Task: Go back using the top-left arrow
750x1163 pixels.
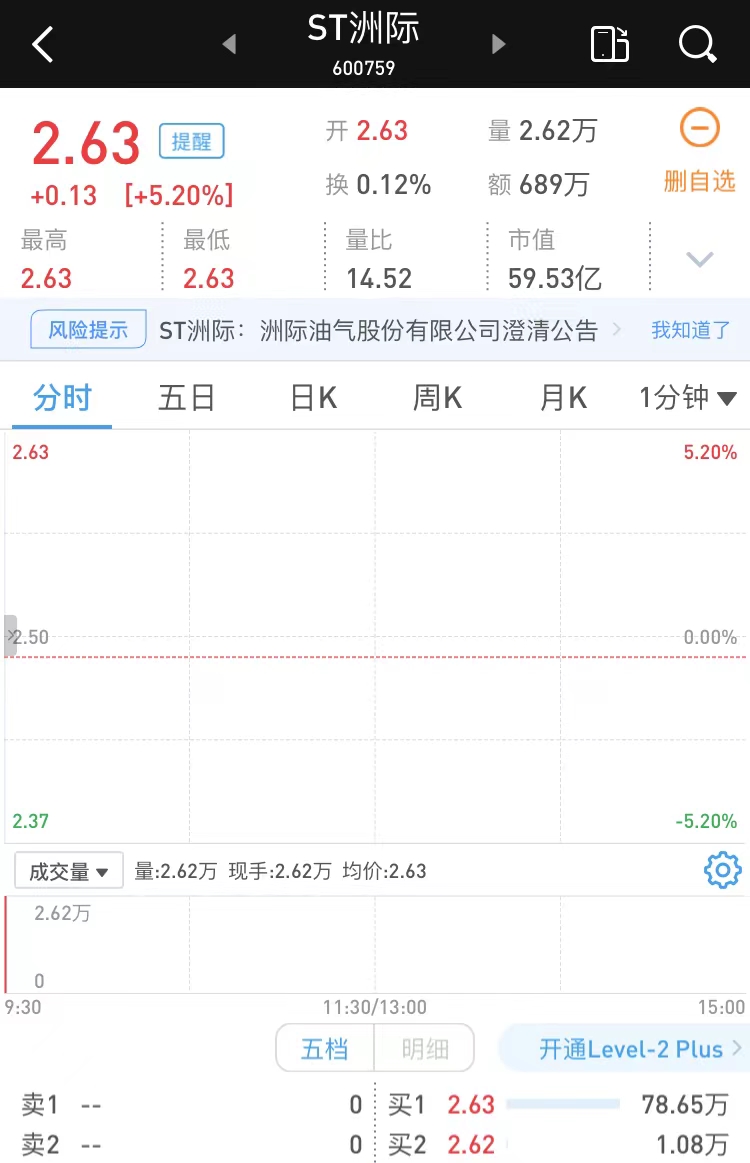Action: (43, 45)
